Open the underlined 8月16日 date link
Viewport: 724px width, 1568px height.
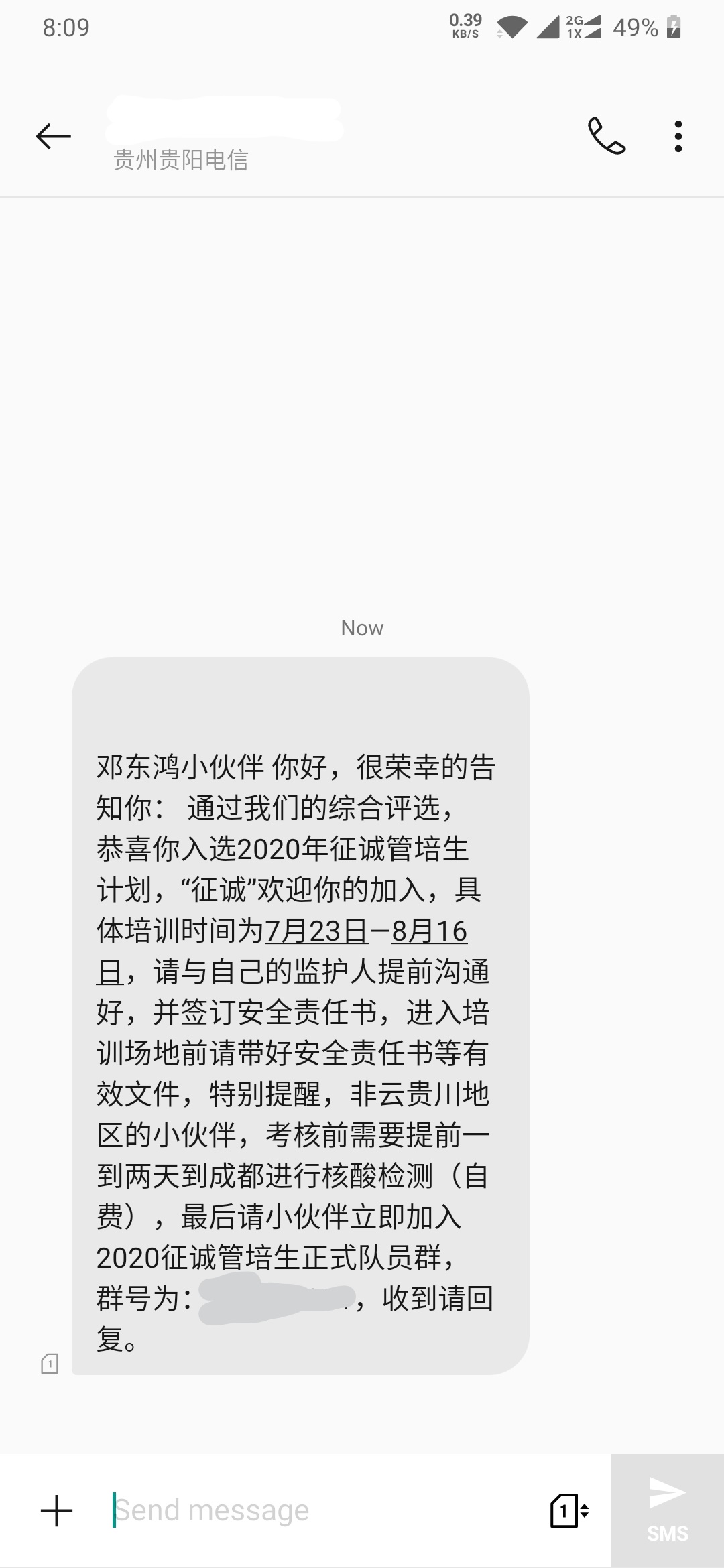pos(429,931)
